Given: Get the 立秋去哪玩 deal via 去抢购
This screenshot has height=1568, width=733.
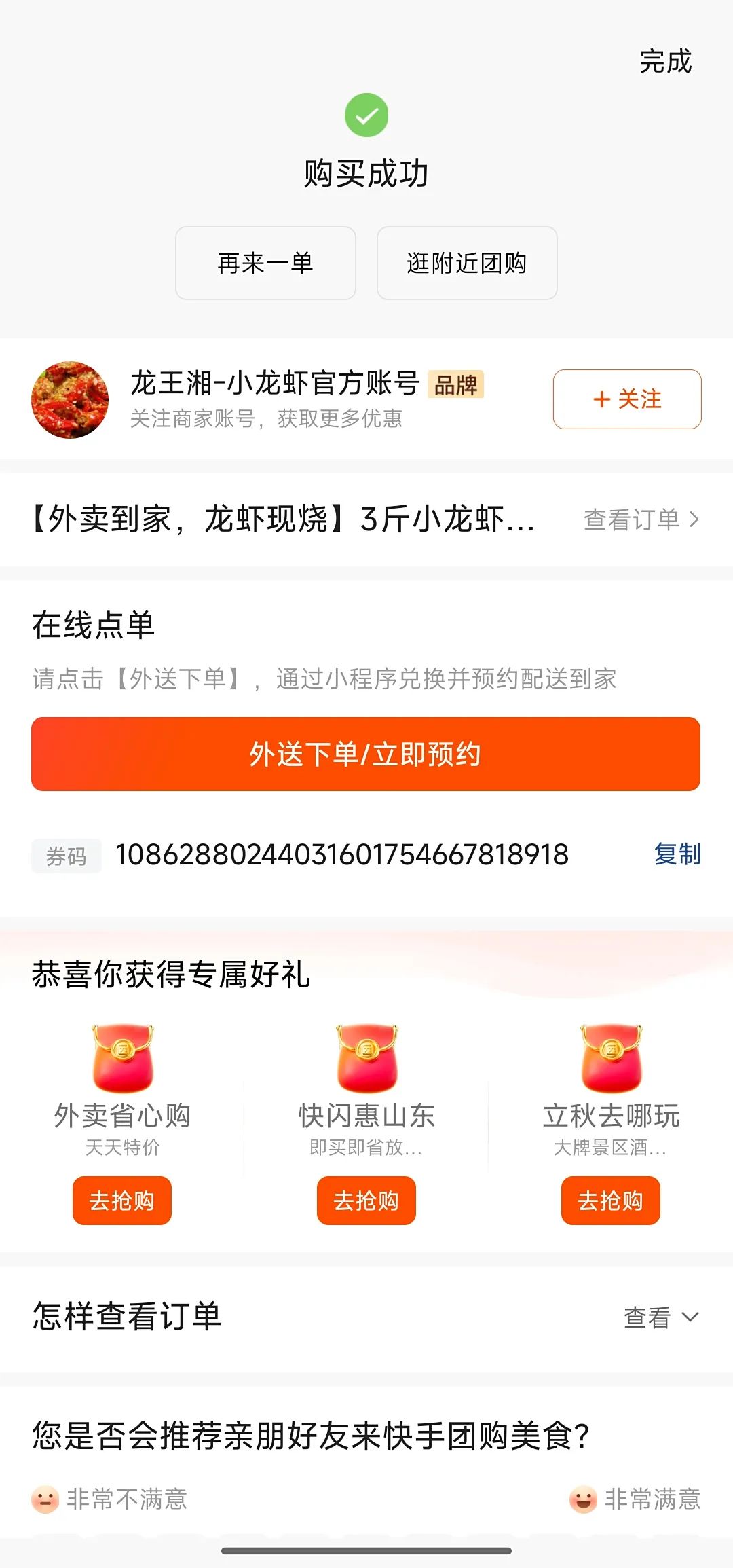Looking at the screenshot, I should coord(610,1201).
